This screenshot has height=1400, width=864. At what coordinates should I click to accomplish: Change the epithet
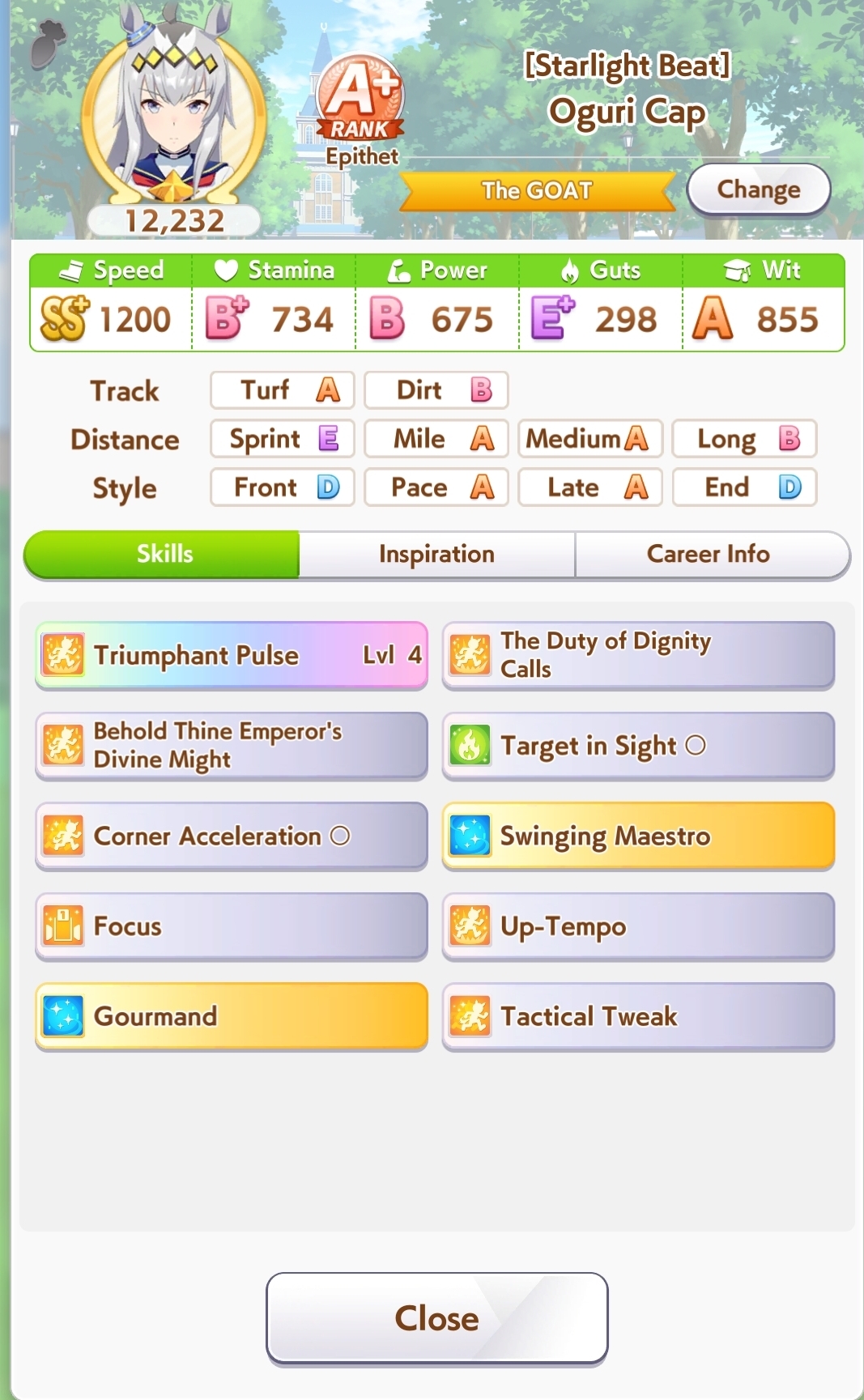(x=758, y=189)
